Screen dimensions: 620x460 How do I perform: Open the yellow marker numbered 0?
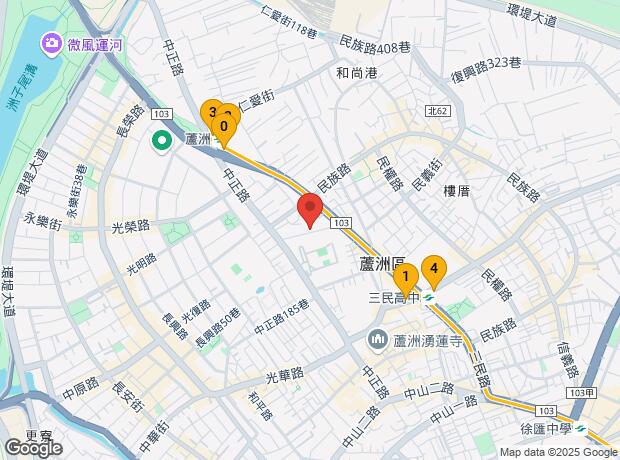[x=224, y=128]
